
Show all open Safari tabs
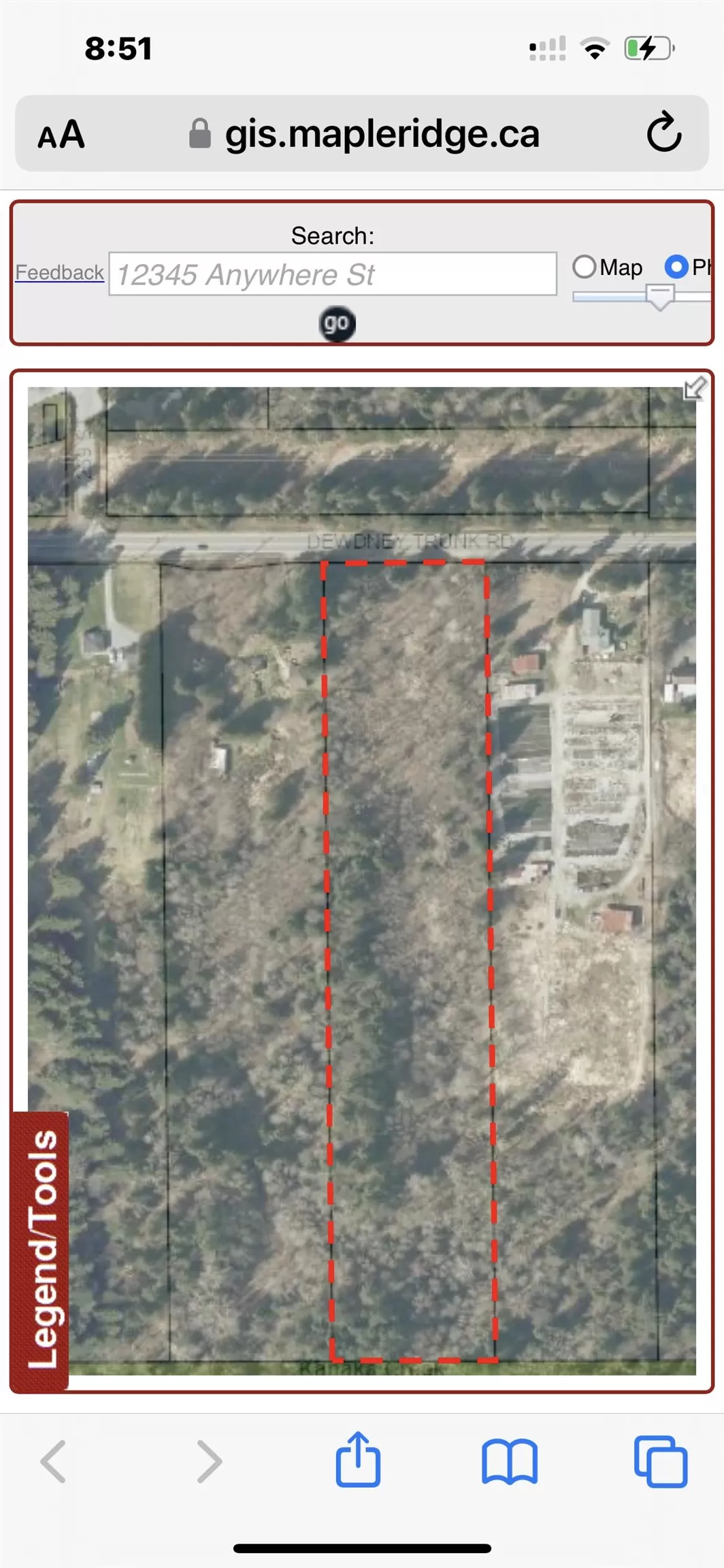pyautogui.click(x=661, y=1461)
